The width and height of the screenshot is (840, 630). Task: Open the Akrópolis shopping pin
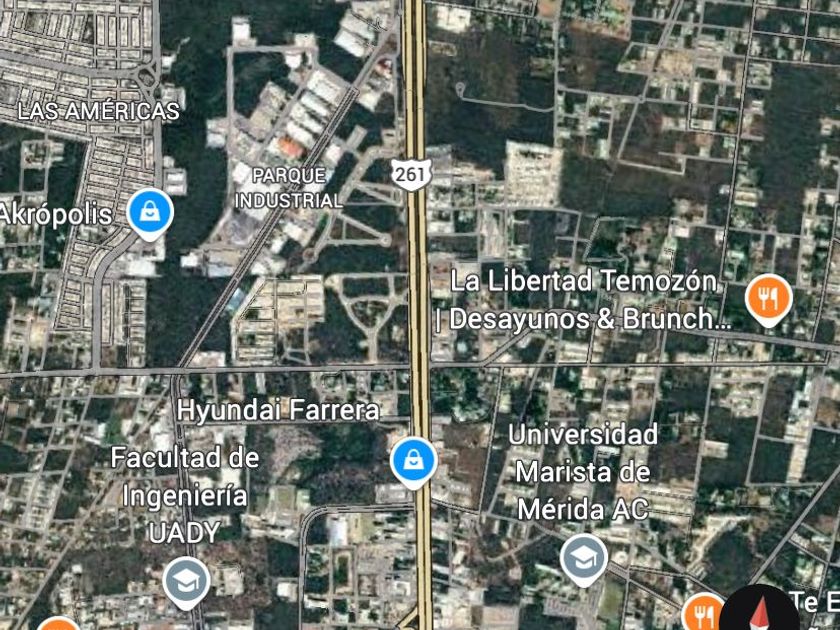point(150,212)
